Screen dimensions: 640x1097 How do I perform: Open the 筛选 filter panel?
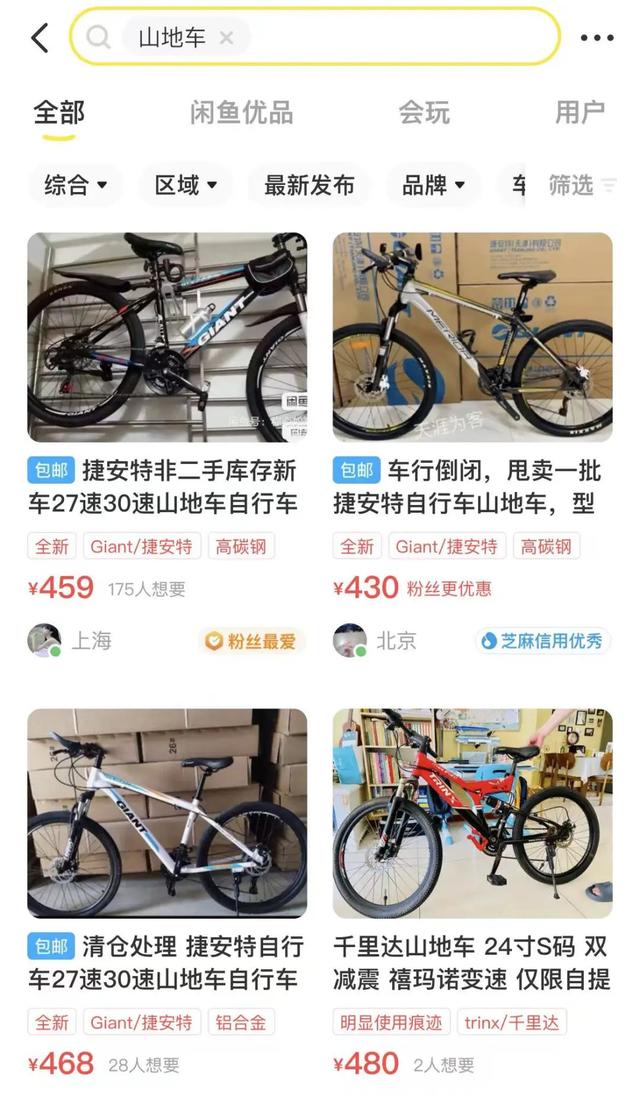pos(580,185)
